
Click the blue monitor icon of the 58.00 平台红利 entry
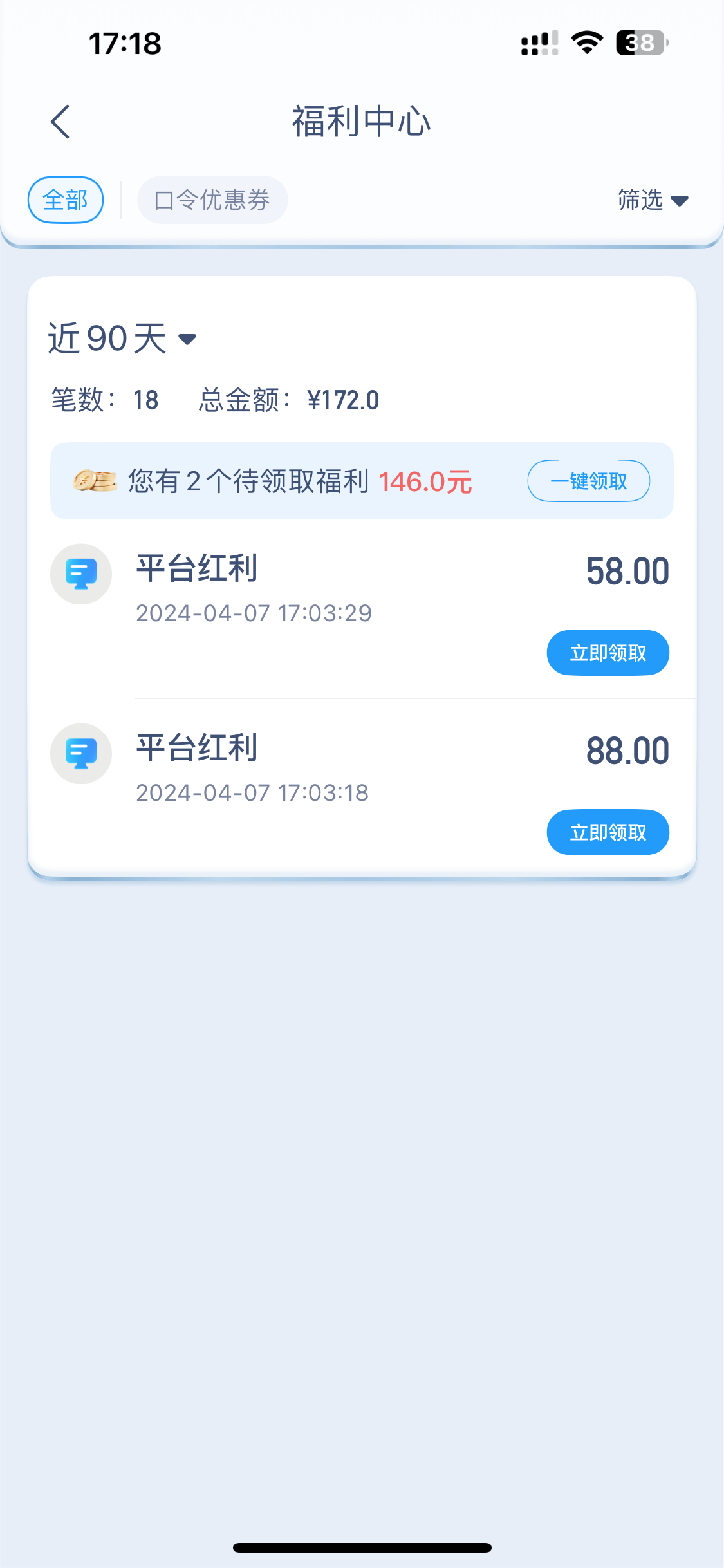pos(80,574)
